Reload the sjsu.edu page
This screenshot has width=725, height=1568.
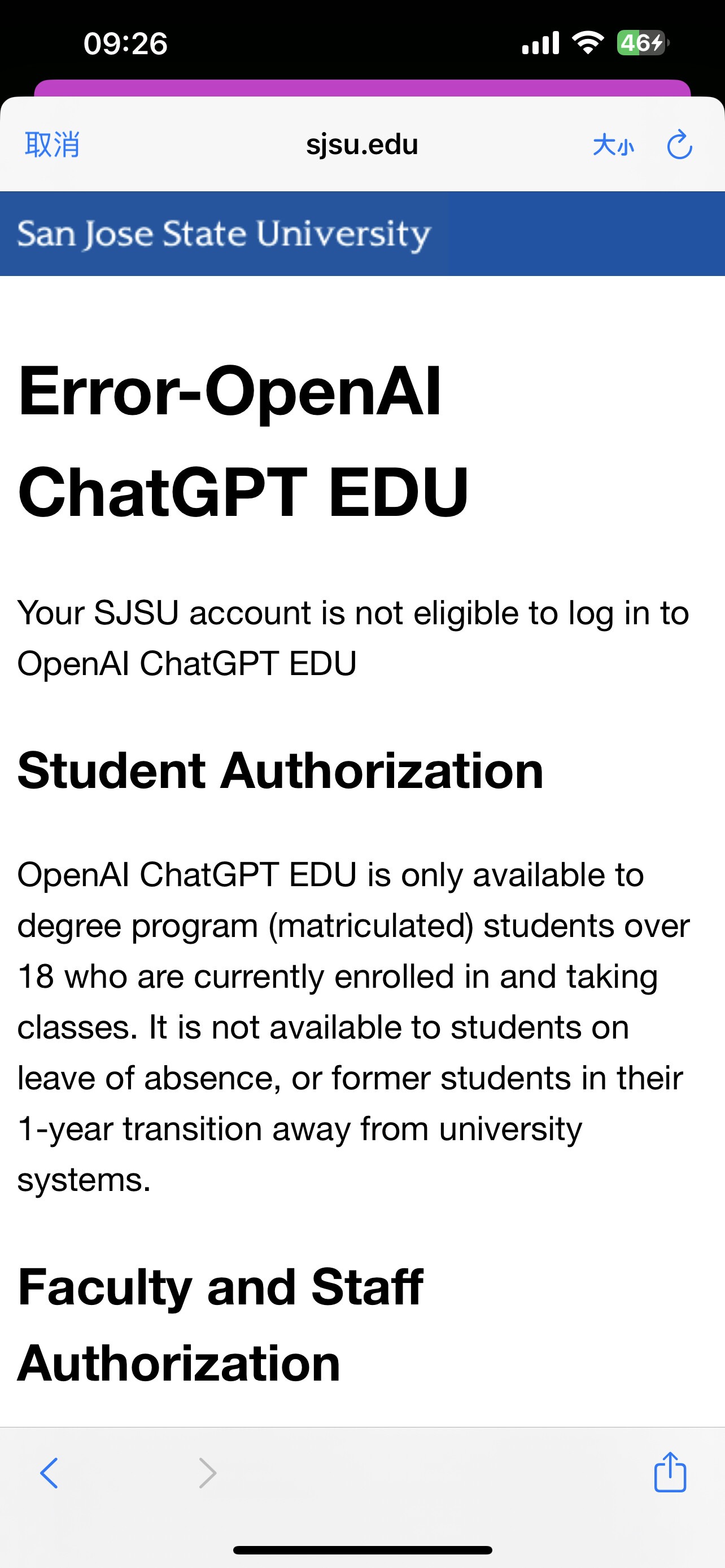(x=679, y=145)
